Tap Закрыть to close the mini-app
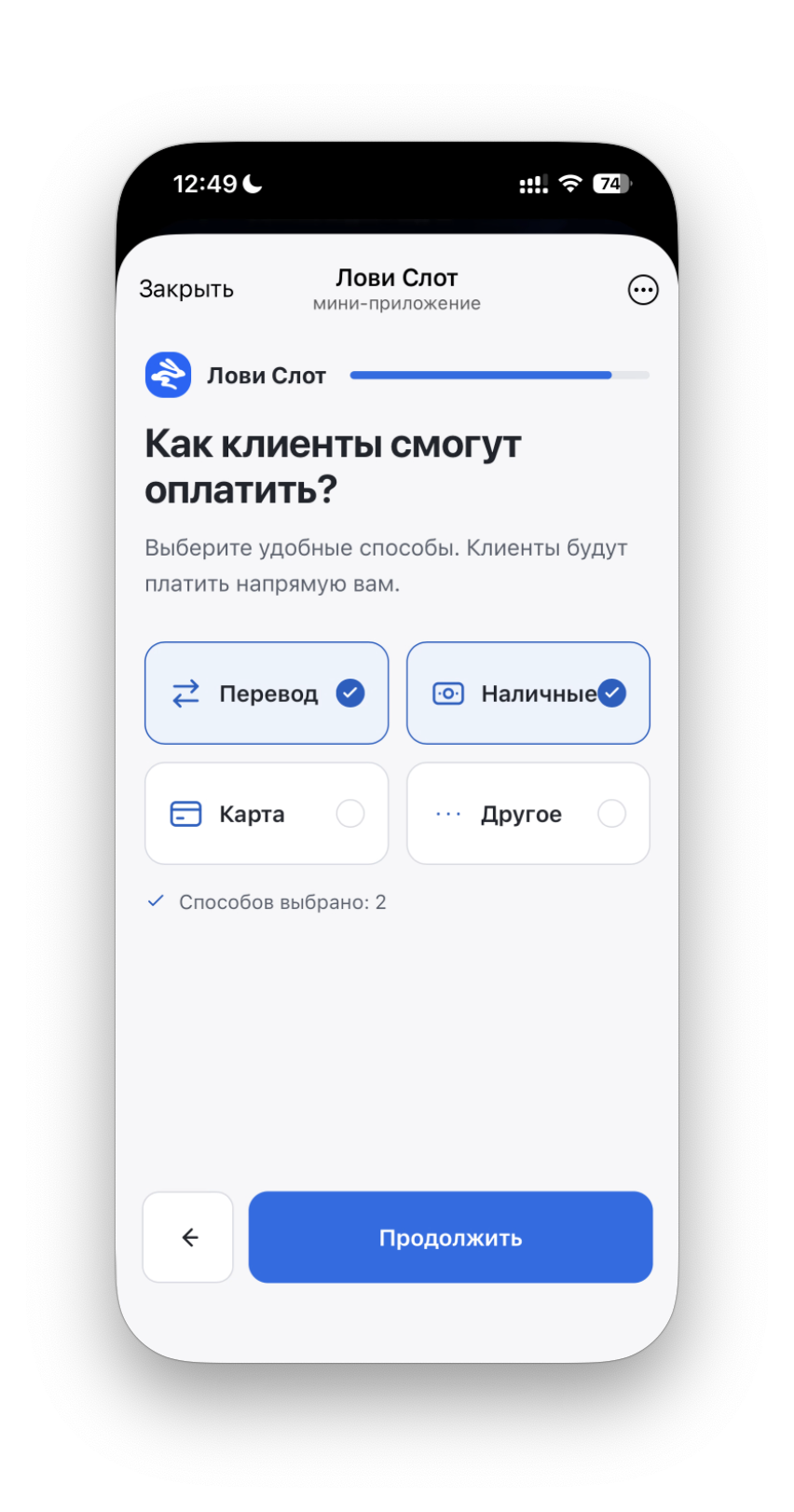The width and height of the screenshot is (794, 1512). [x=186, y=289]
